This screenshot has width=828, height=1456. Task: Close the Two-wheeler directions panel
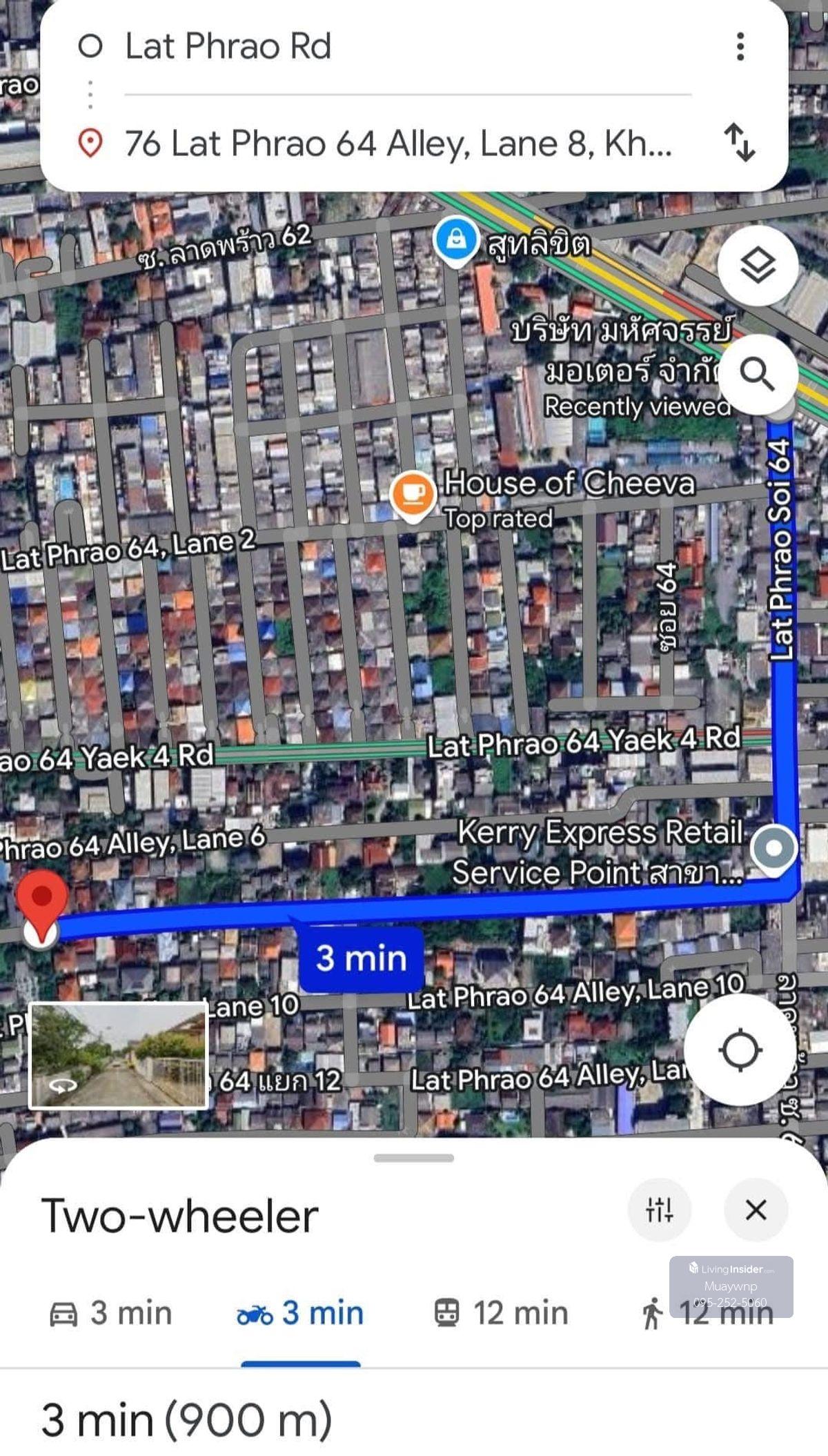point(756,1210)
